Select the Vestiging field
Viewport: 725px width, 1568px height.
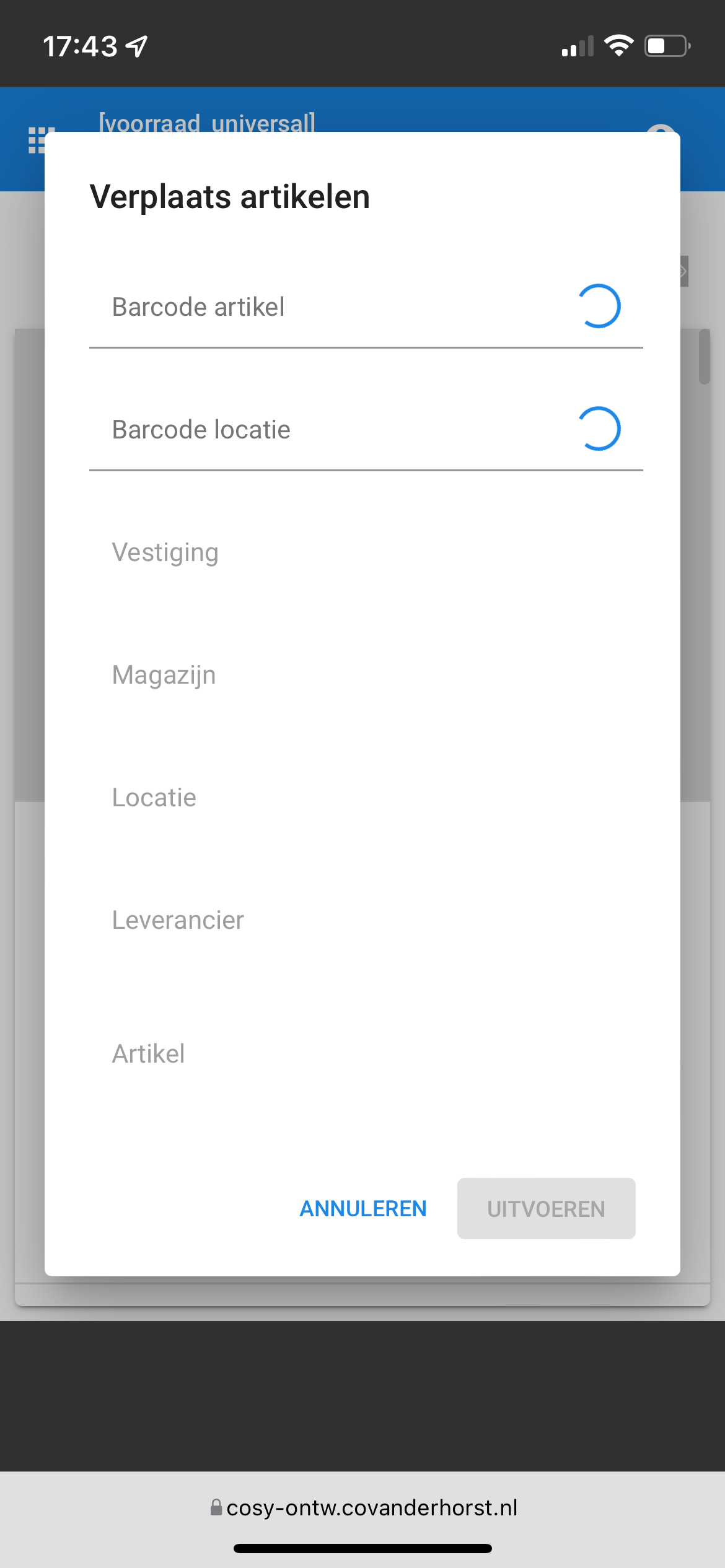pyautogui.click(x=366, y=552)
